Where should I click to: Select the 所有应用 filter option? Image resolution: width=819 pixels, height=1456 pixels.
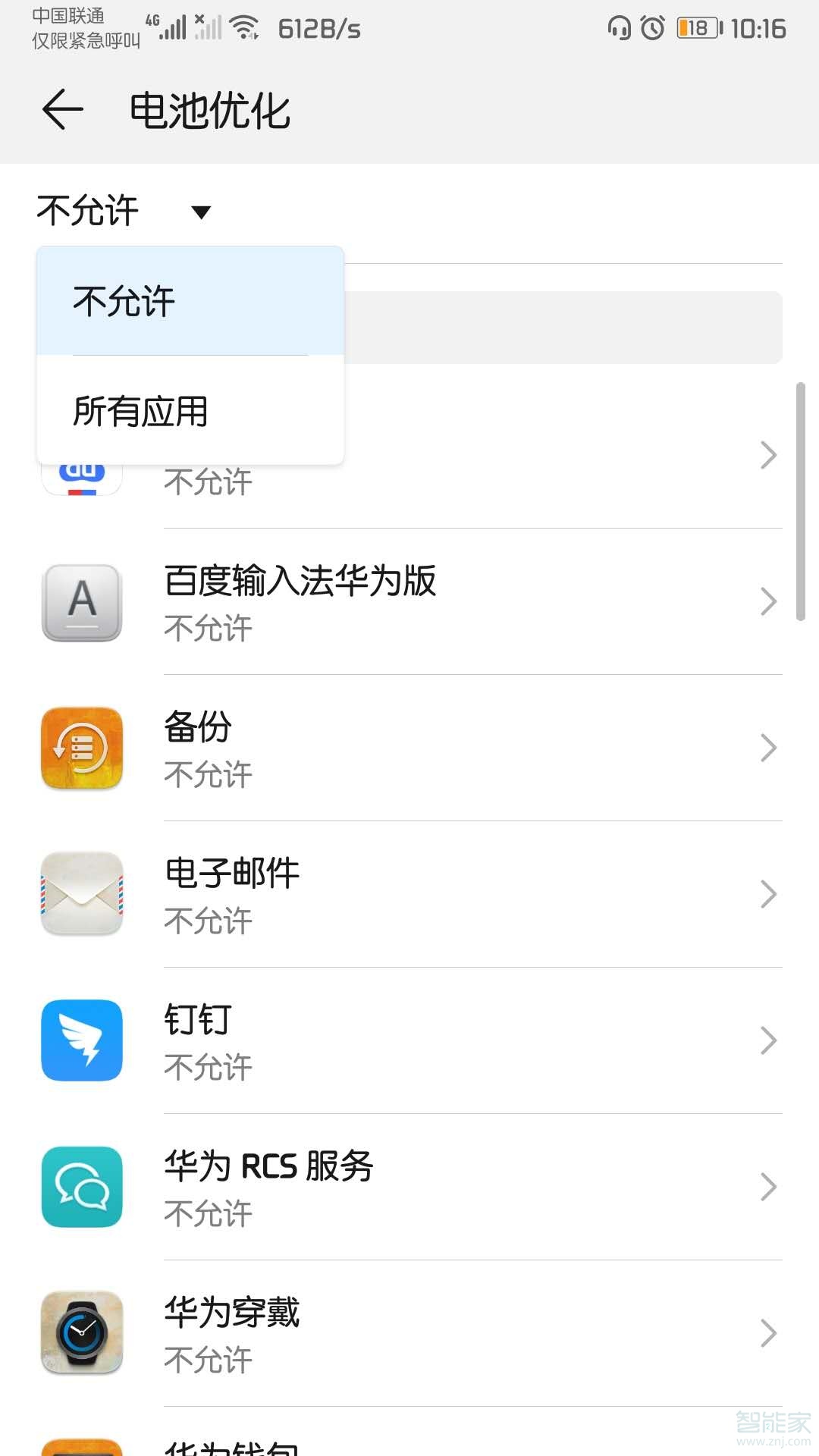click(142, 410)
